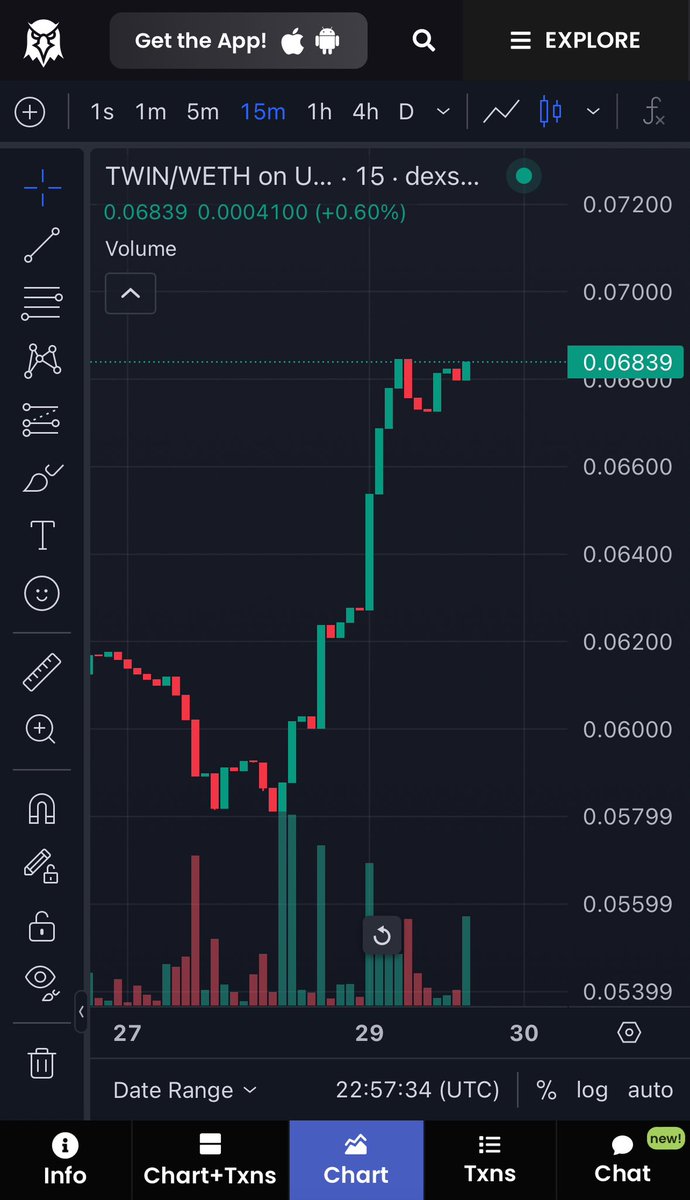This screenshot has height=1200, width=690.
Task: Activate the ruler measure tool
Action: 42,672
